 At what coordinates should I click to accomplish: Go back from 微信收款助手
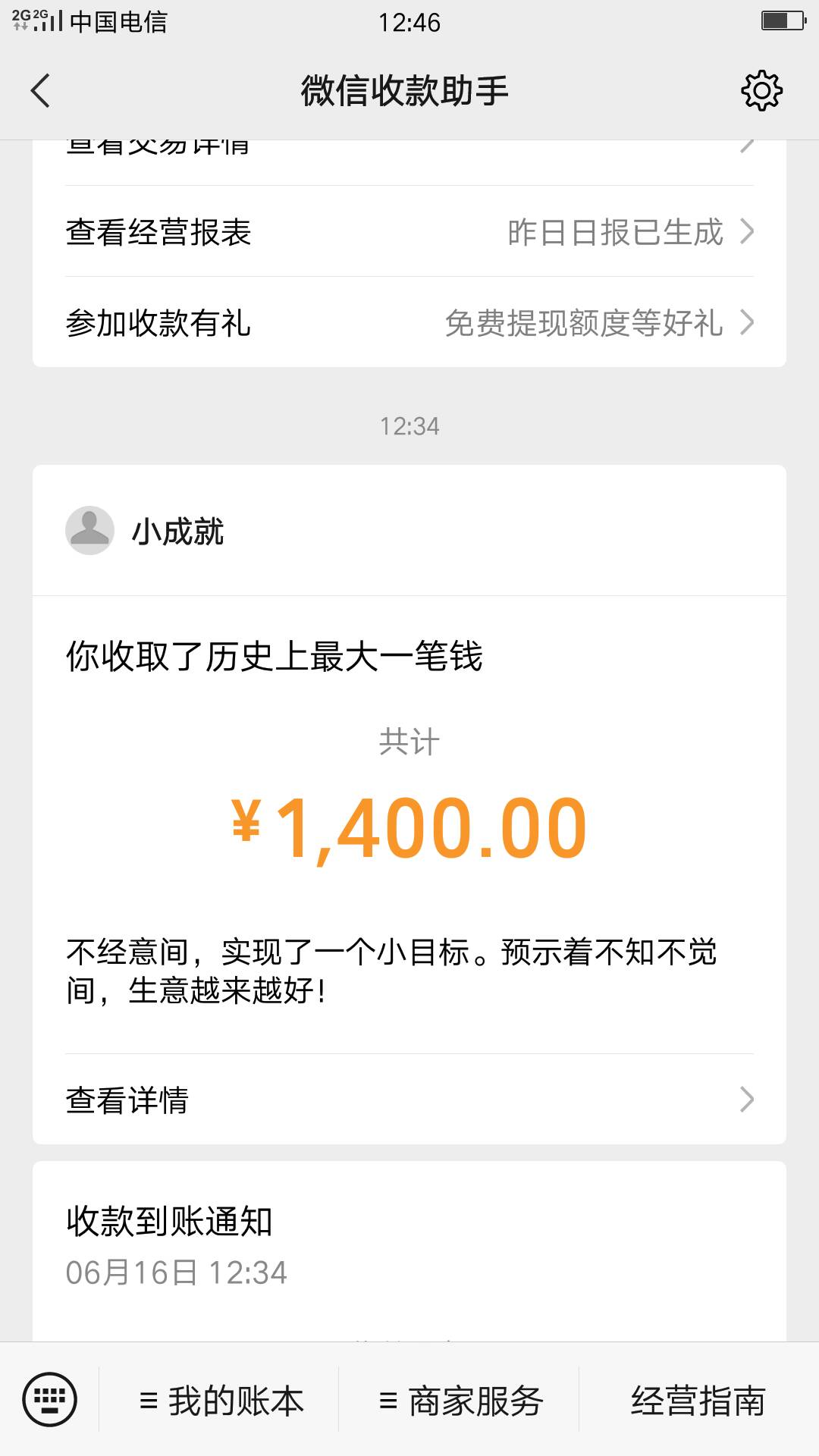[x=41, y=91]
